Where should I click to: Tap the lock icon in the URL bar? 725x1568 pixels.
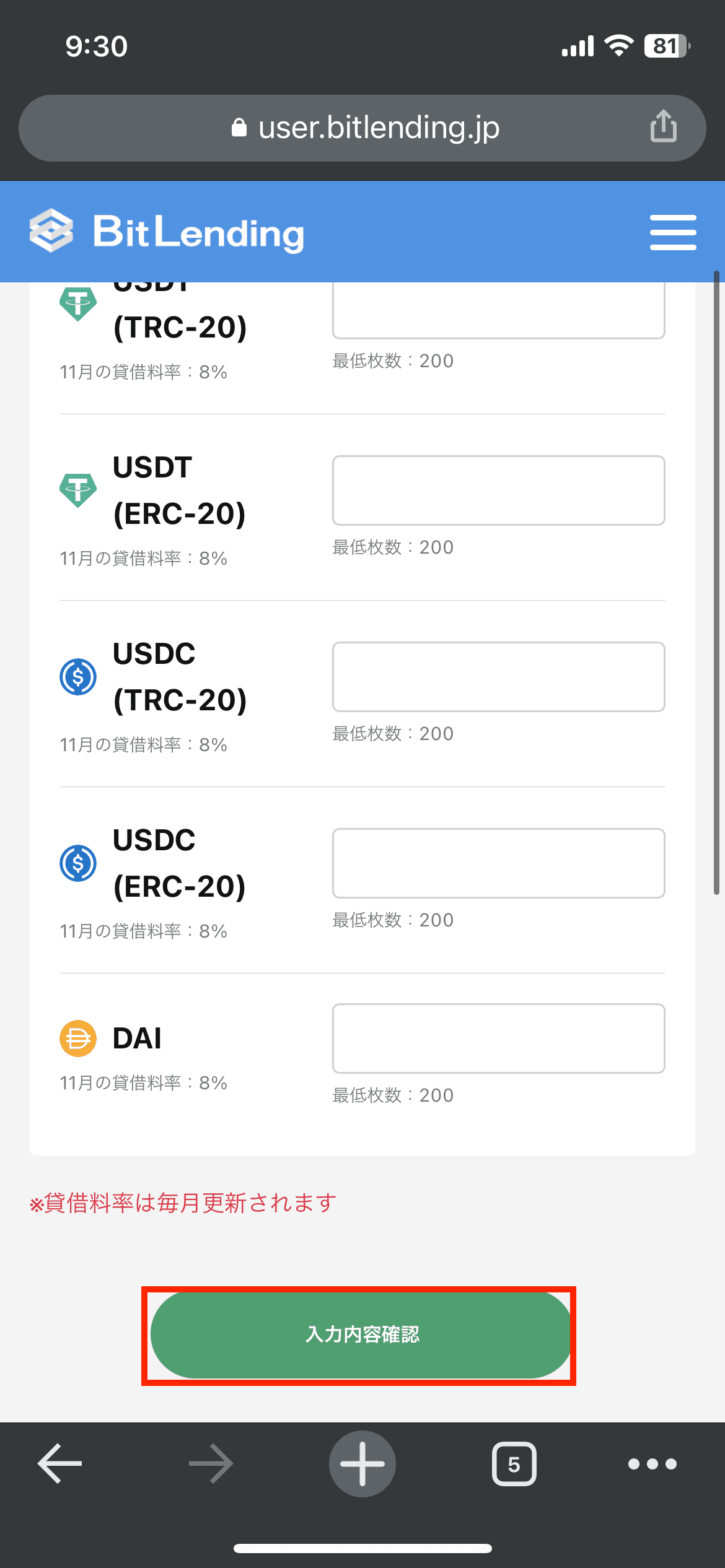click(x=240, y=128)
